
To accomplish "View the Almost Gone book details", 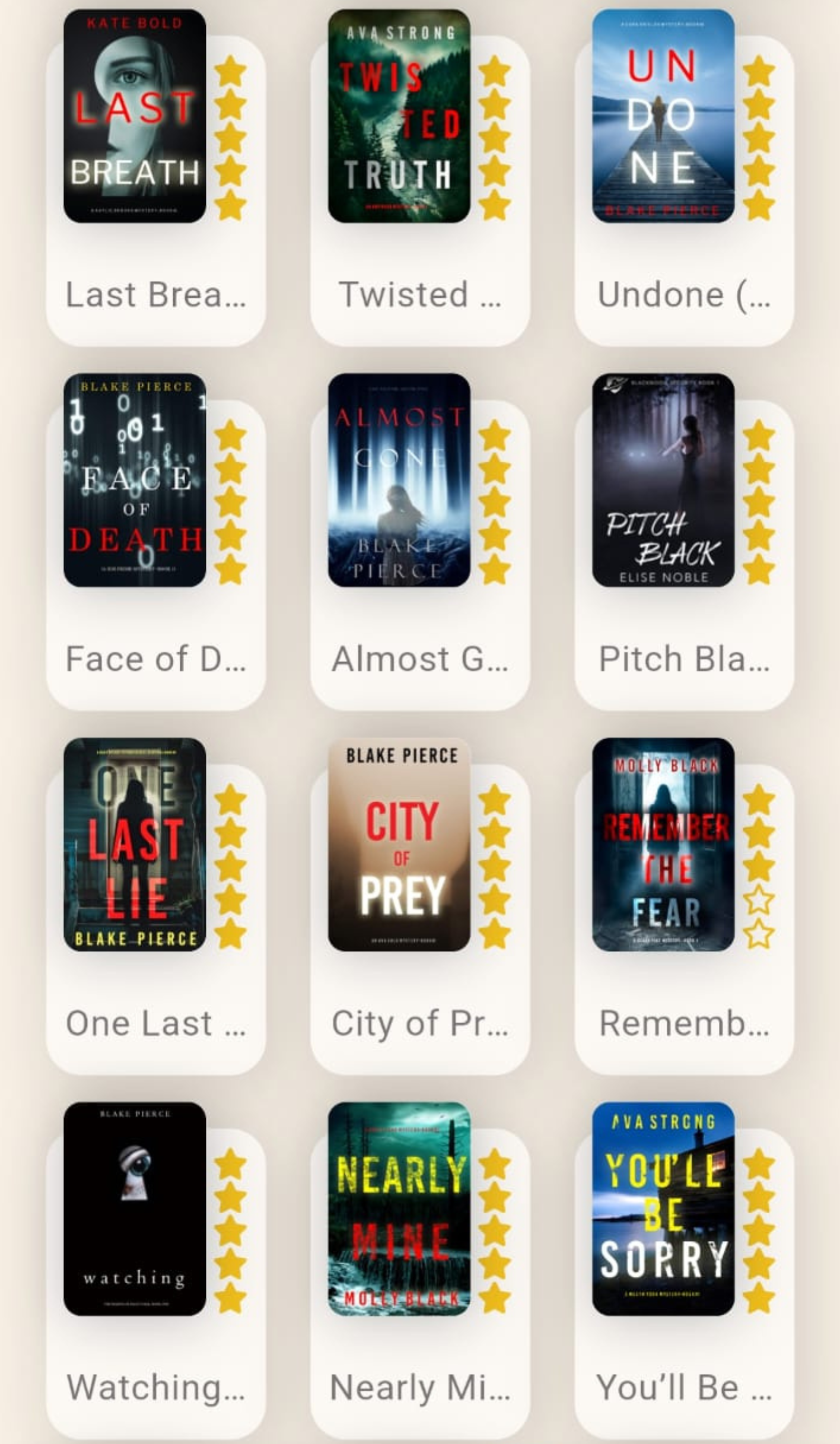I will 399,481.
